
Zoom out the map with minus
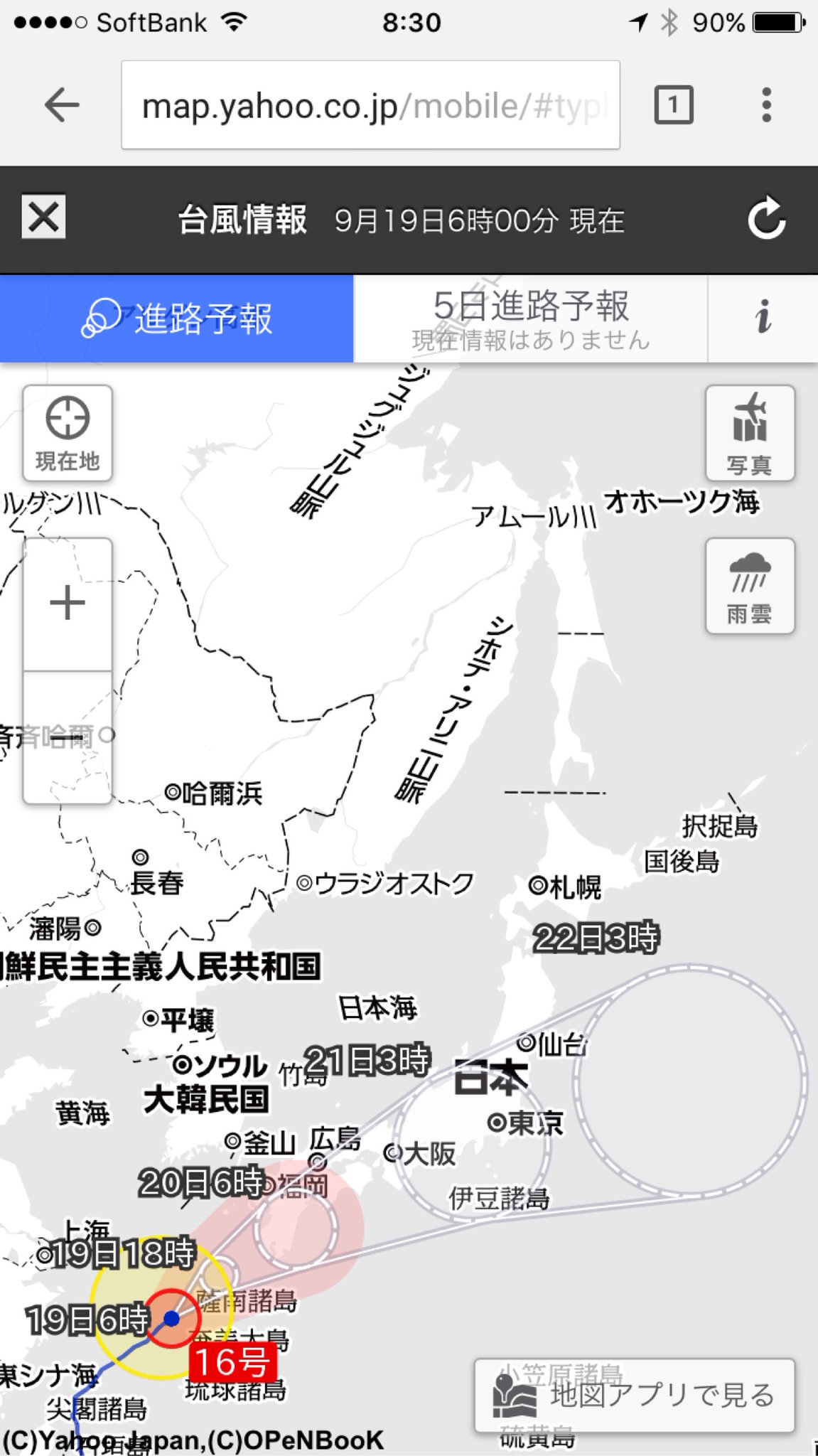[68, 737]
